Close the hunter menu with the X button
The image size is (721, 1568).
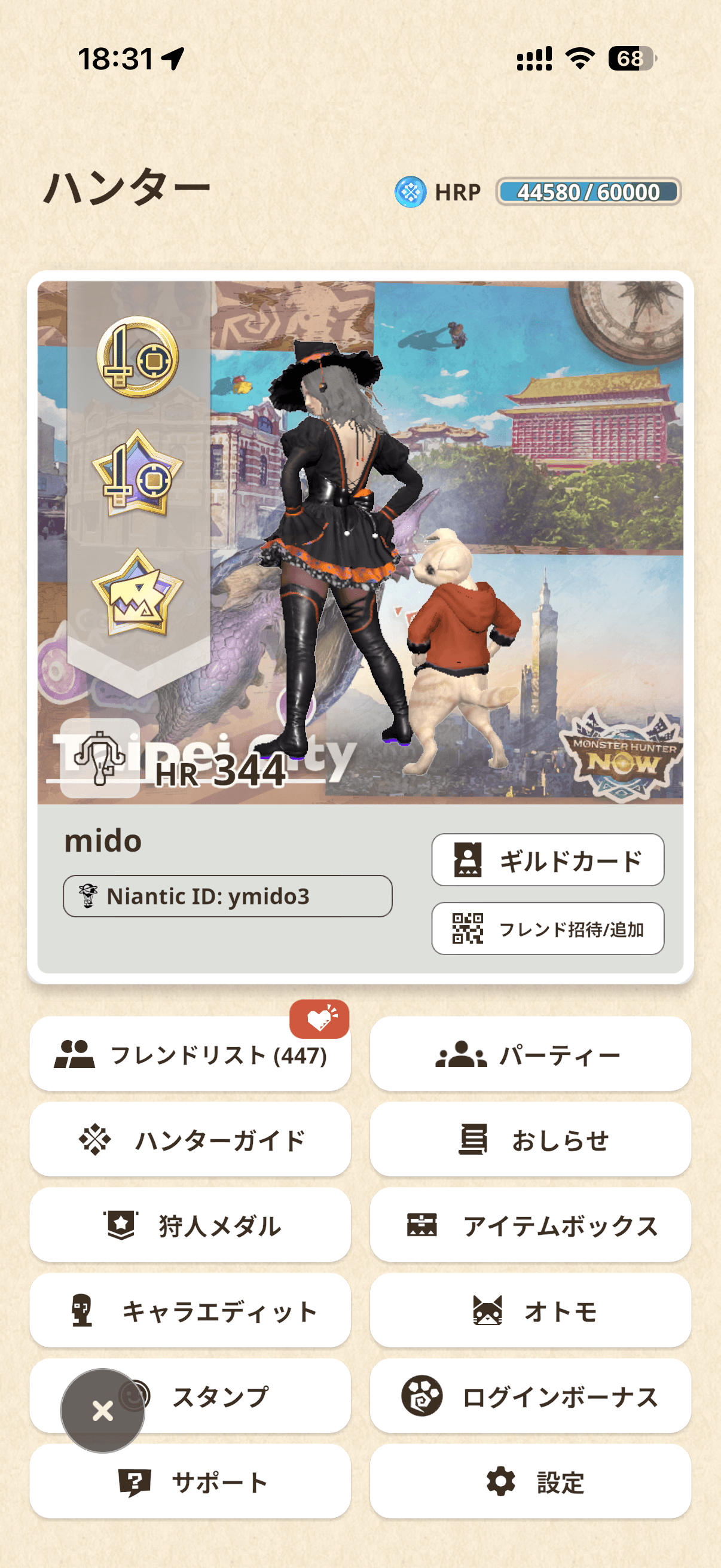coord(103,1410)
